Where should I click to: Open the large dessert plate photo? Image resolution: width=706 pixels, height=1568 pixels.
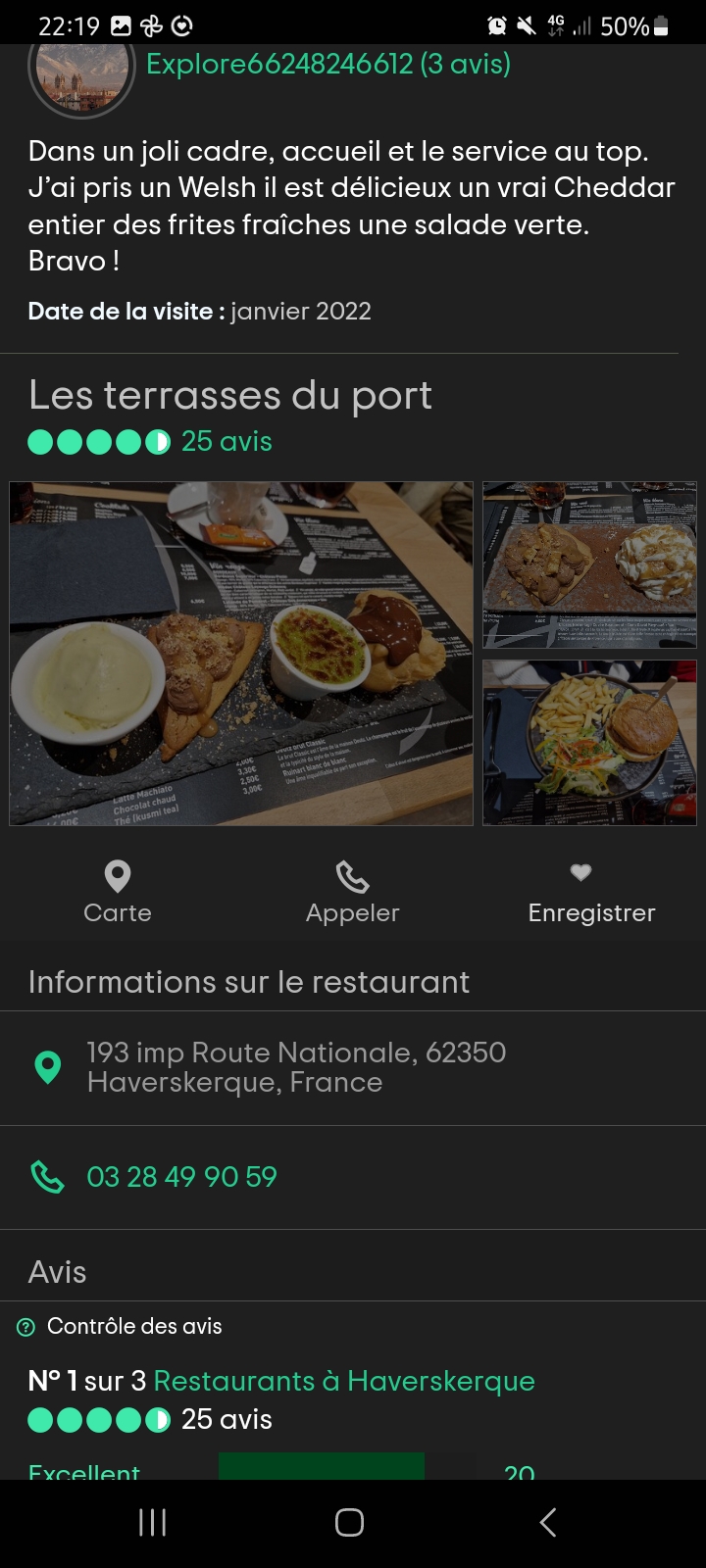click(x=241, y=653)
